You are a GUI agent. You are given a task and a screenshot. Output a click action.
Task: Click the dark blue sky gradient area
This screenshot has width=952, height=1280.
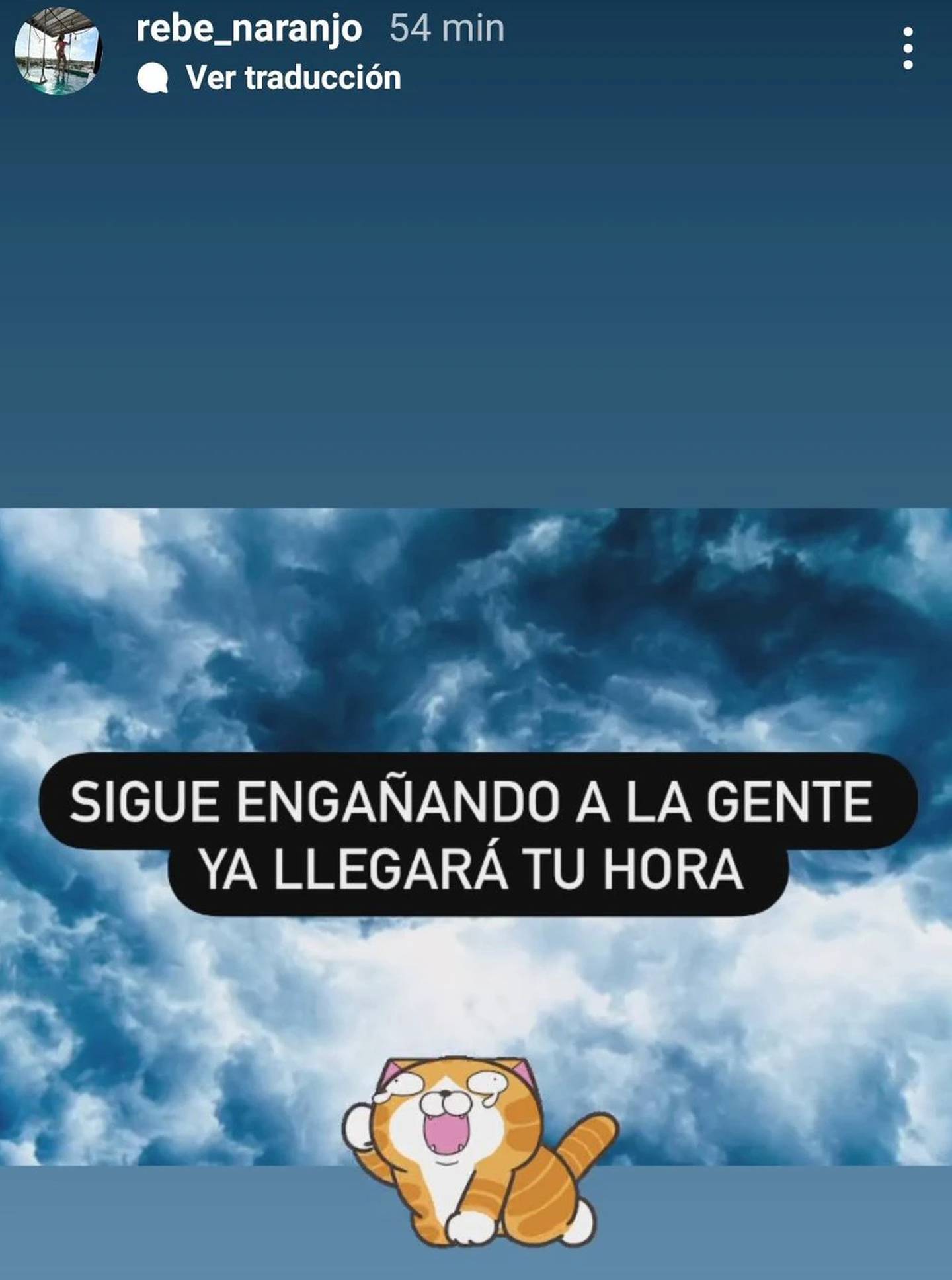[476, 298]
